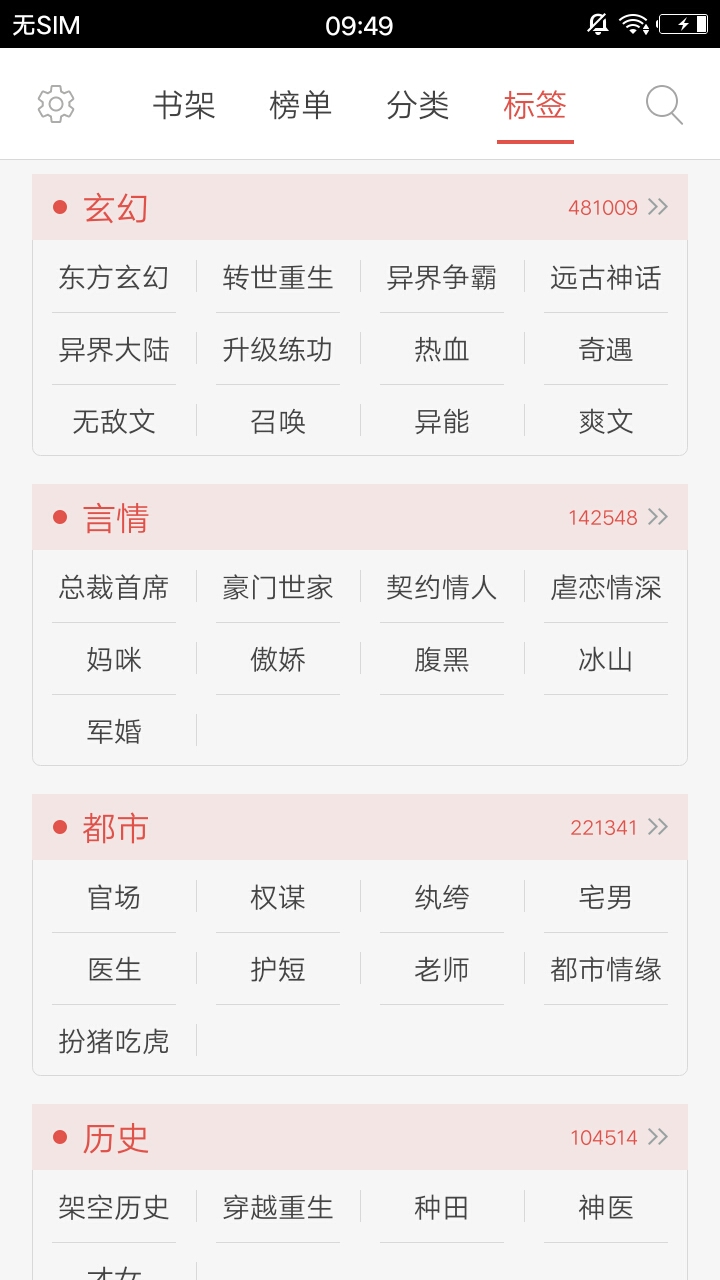This screenshot has width=720, height=1280.
Task: Tap the Wi-Fi icon in the status bar
Action: [633, 22]
